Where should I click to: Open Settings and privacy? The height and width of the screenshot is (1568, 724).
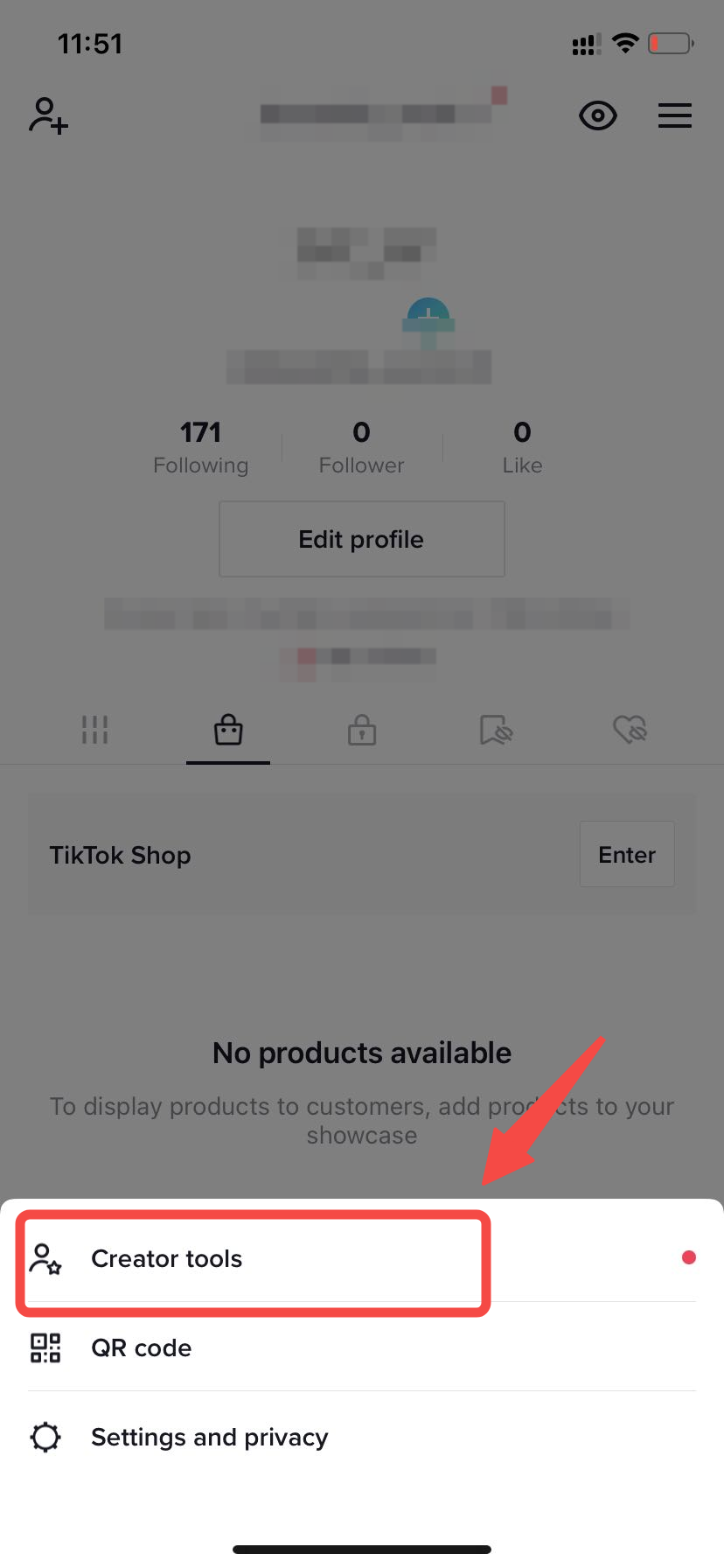coord(209,1437)
